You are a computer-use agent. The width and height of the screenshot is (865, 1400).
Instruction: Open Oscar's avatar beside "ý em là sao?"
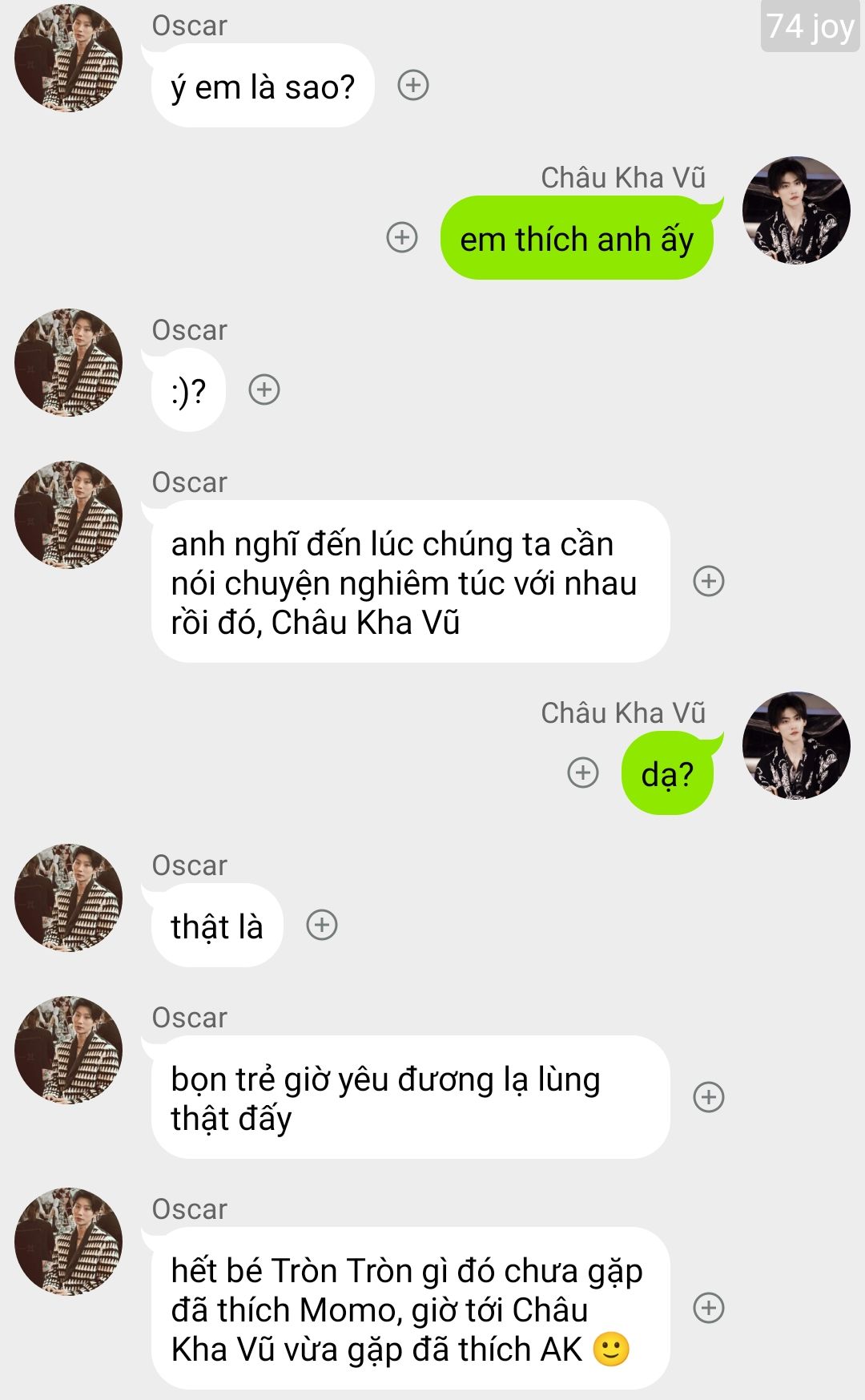(69, 58)
